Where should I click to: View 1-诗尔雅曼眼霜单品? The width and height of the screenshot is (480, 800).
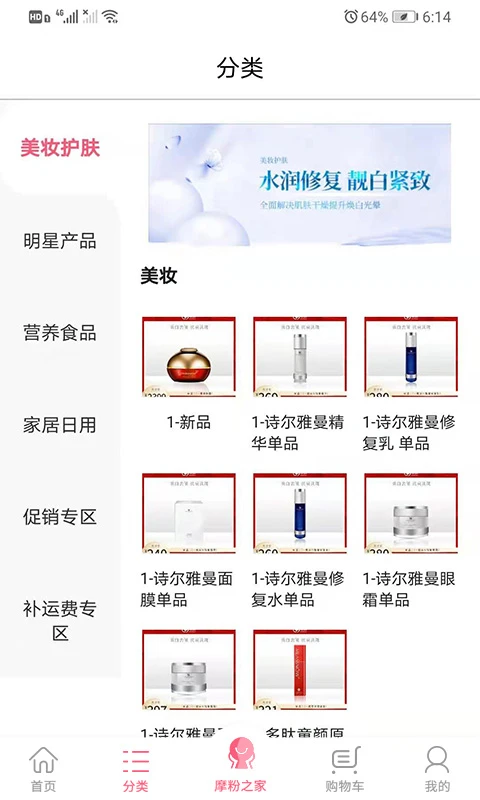[411, 541]
